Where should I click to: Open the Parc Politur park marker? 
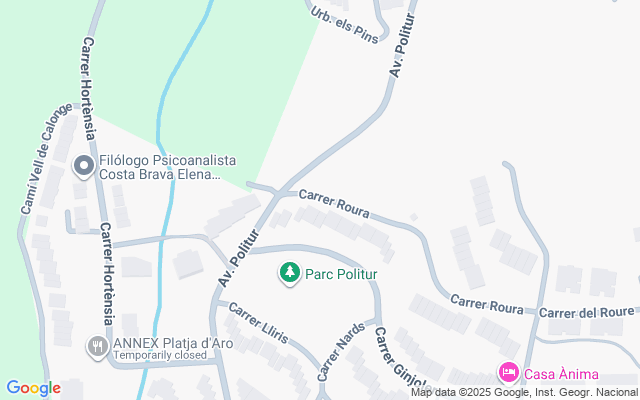click(290, 272)
